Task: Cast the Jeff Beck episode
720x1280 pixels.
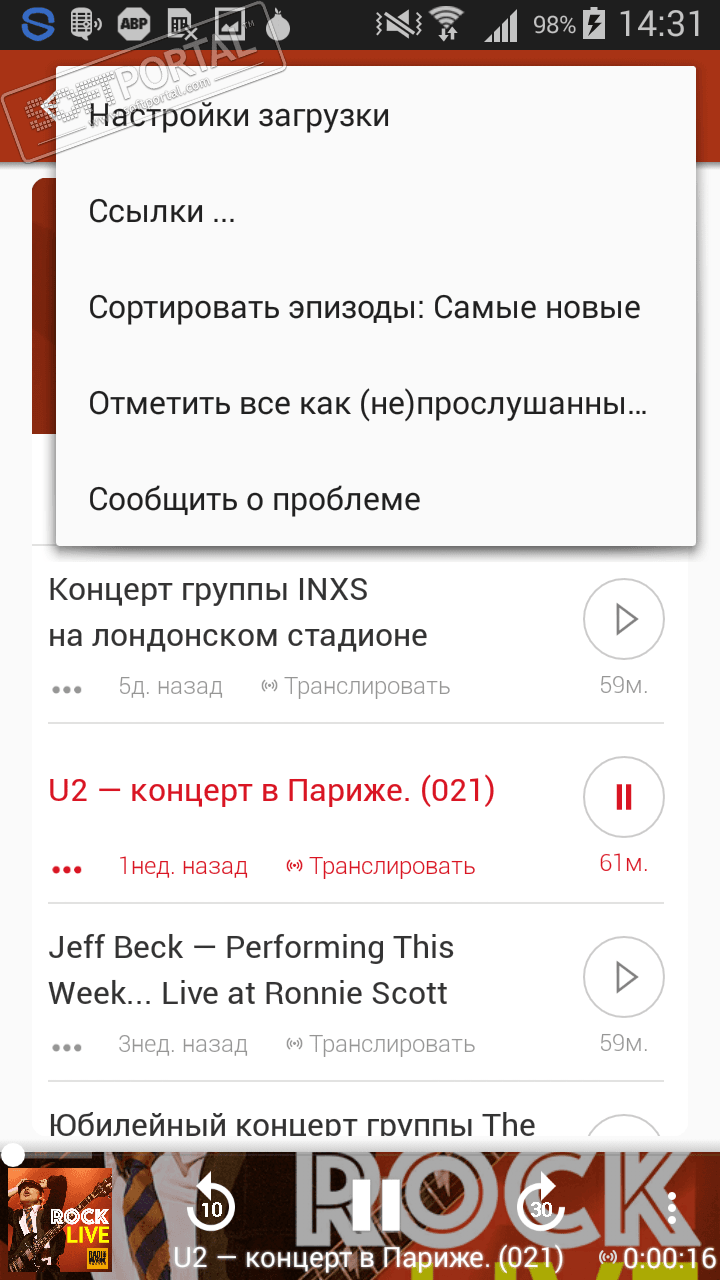Action: click(x=381, y=1045)
